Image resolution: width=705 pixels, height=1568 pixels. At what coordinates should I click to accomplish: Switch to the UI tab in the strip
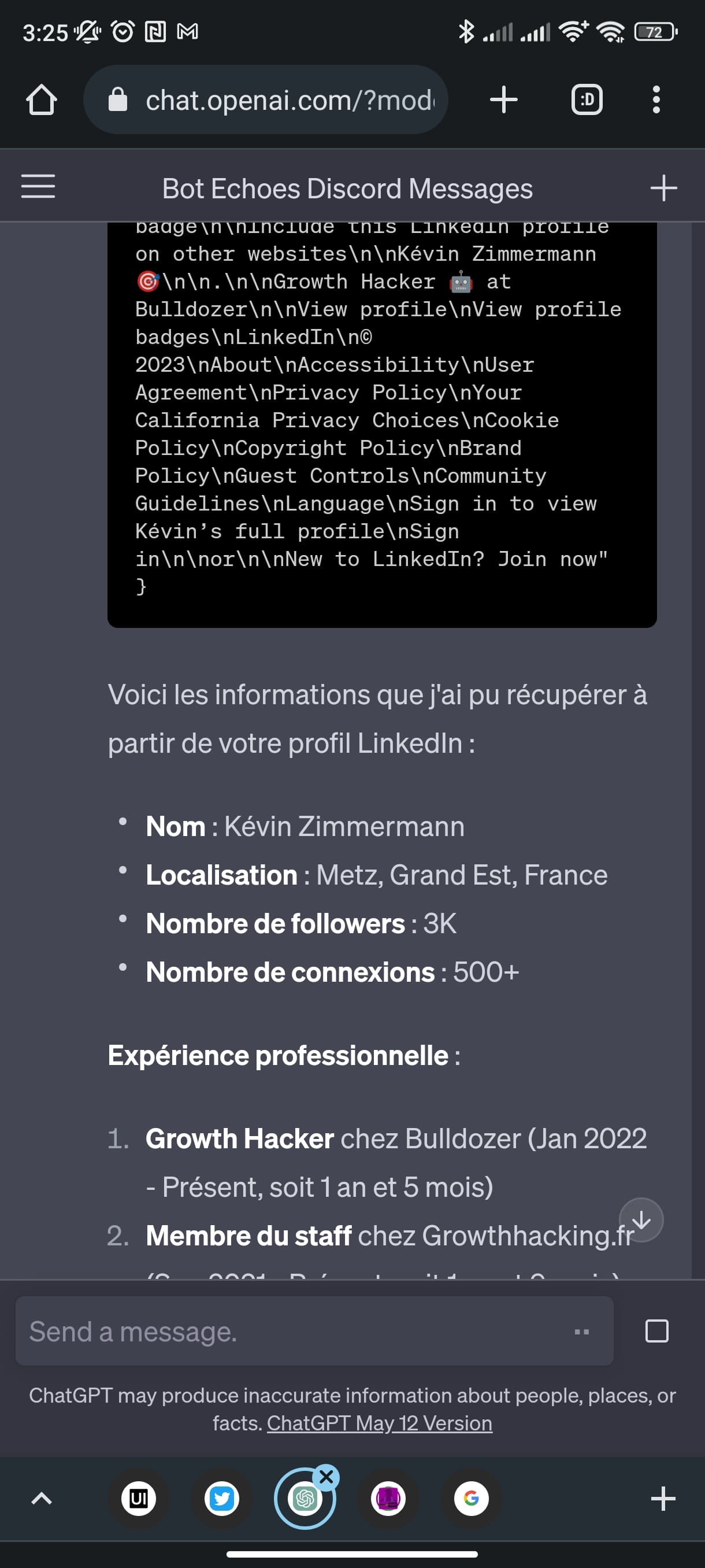[x=139, y=1499]
